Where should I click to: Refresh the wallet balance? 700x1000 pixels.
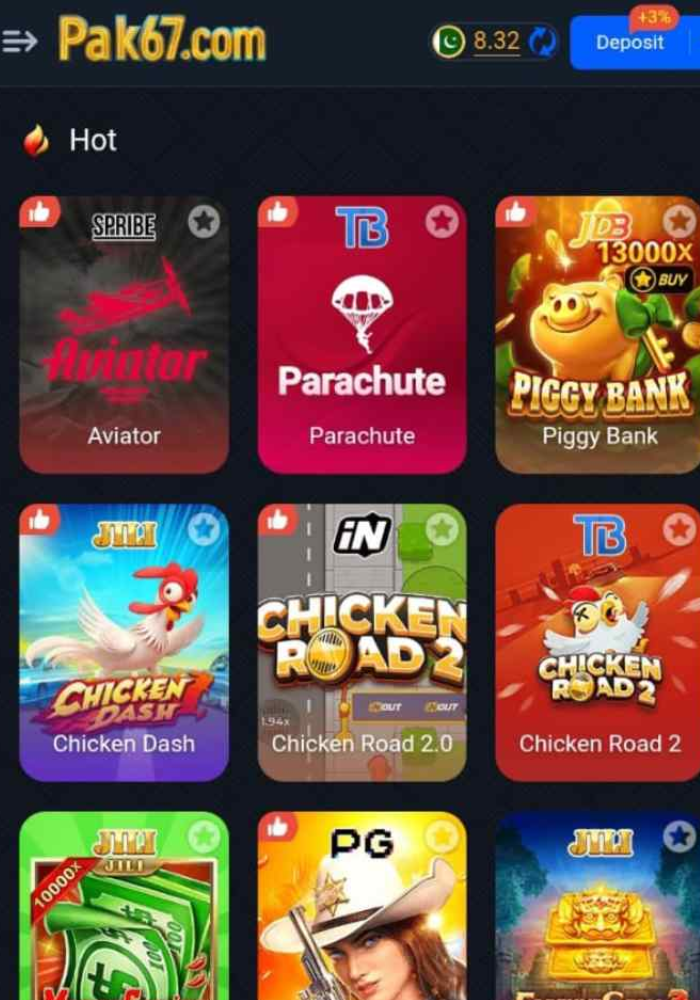[x=541, y=42]
